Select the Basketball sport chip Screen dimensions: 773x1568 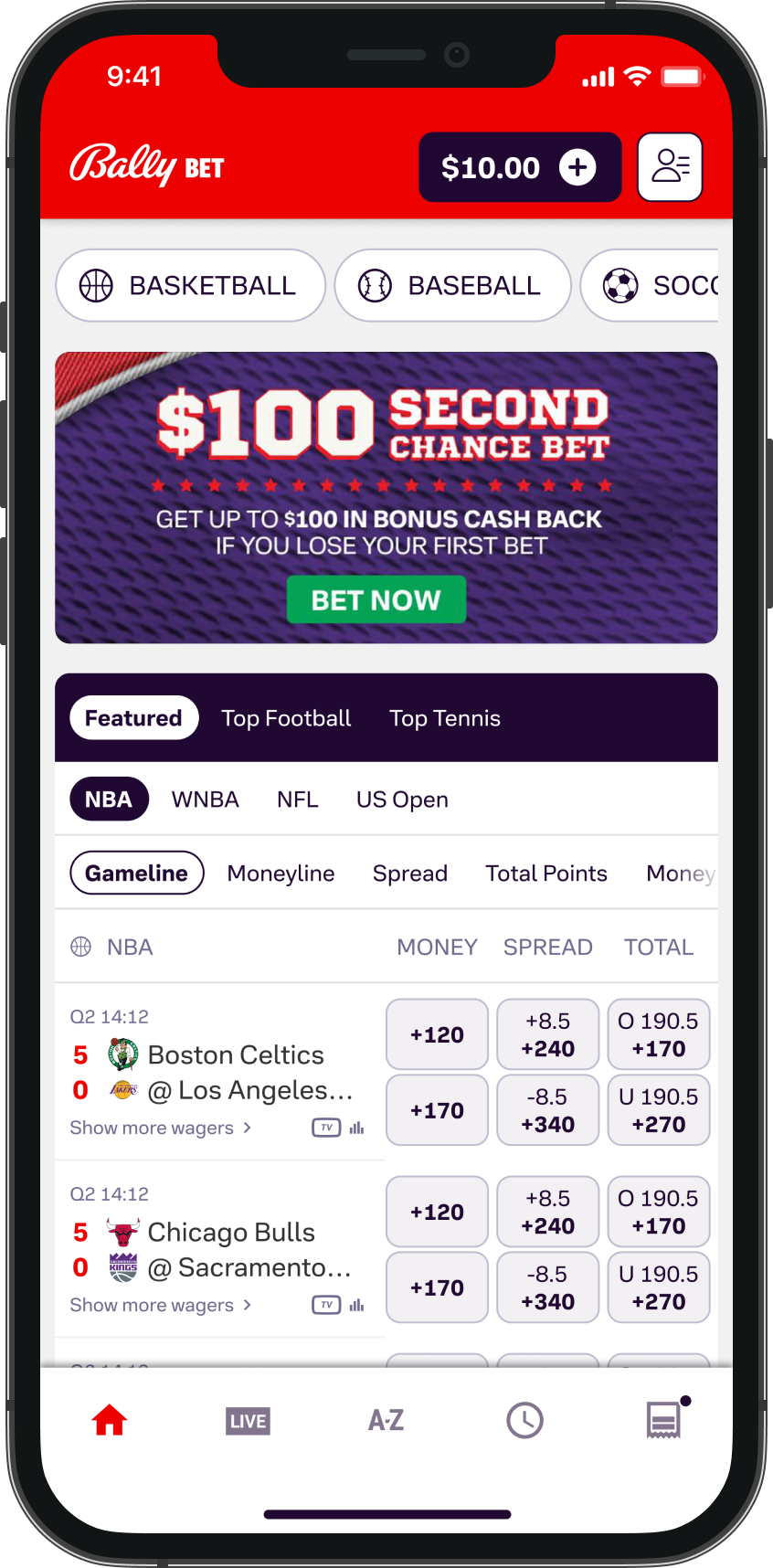pyautogui.click(x=190, y=285)
